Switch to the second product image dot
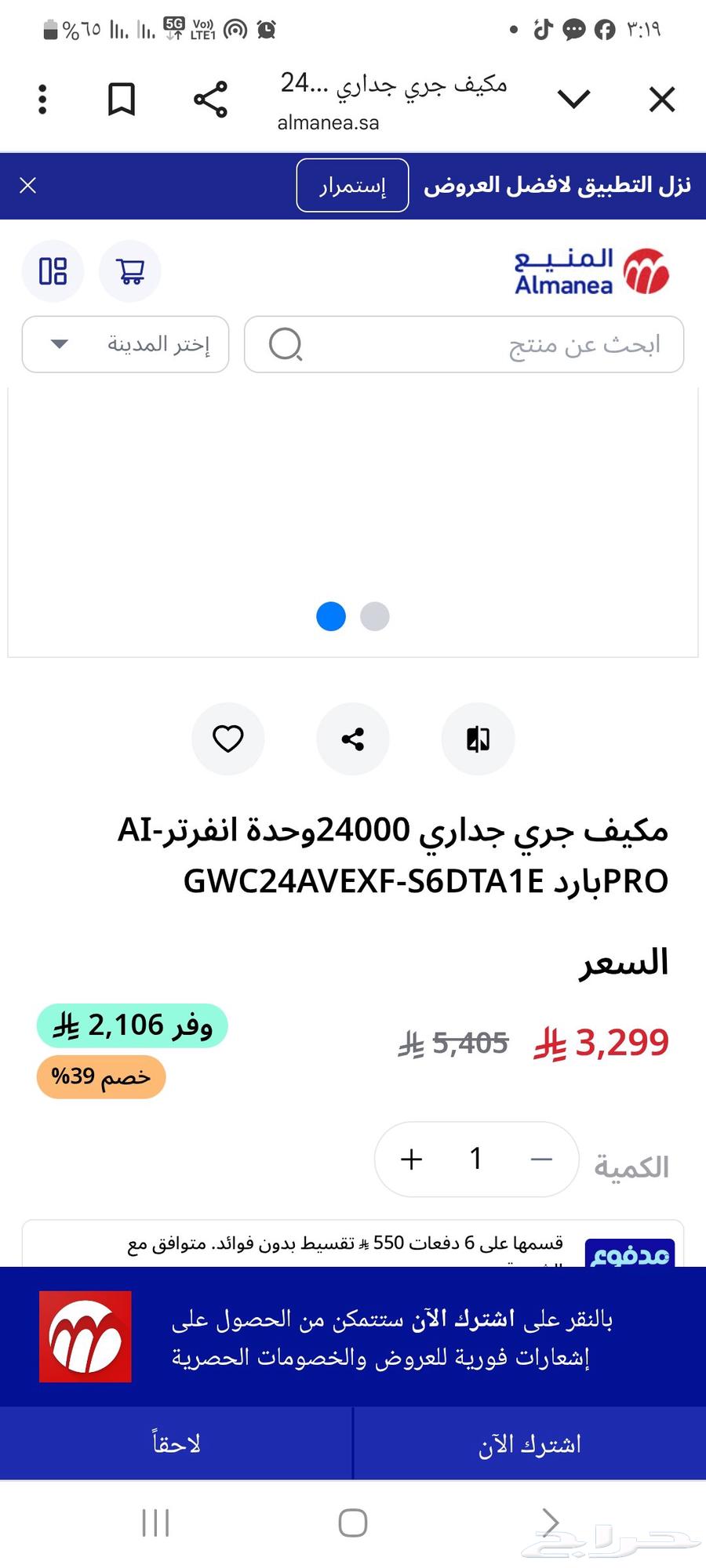 (375, 616)
